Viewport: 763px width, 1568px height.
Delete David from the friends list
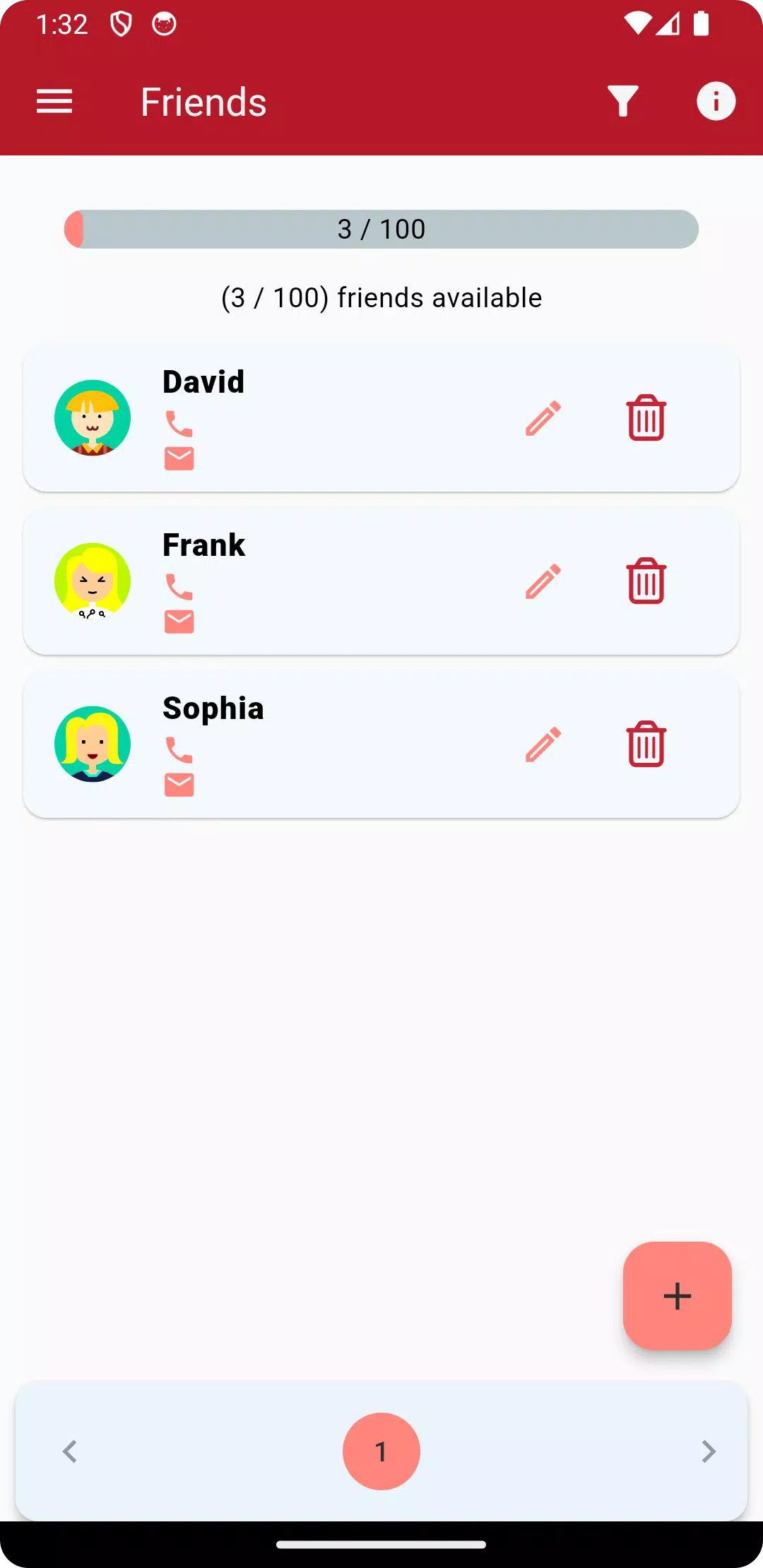point(646,417)
